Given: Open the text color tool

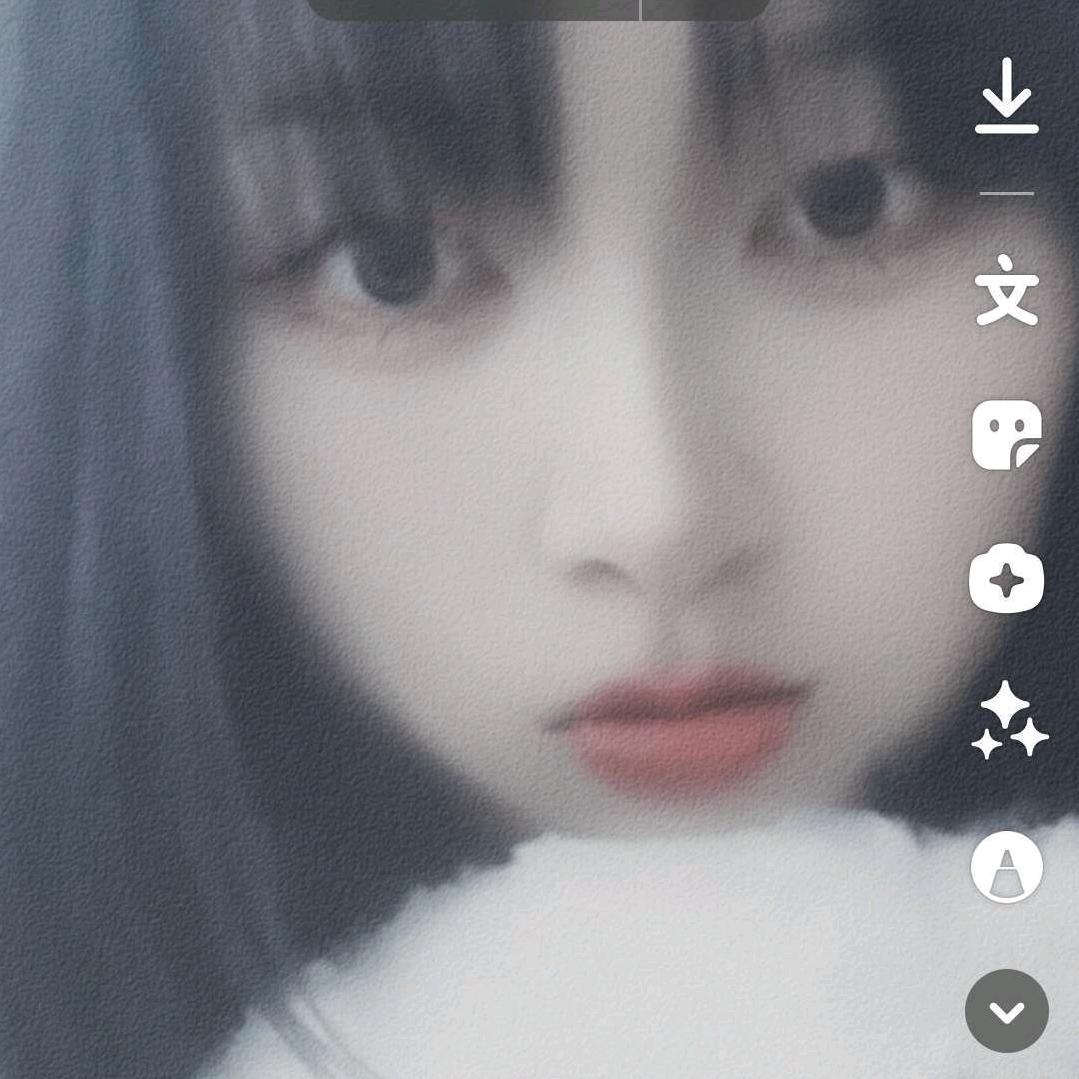Looking at the screenshot, I should coord(1006,866).
